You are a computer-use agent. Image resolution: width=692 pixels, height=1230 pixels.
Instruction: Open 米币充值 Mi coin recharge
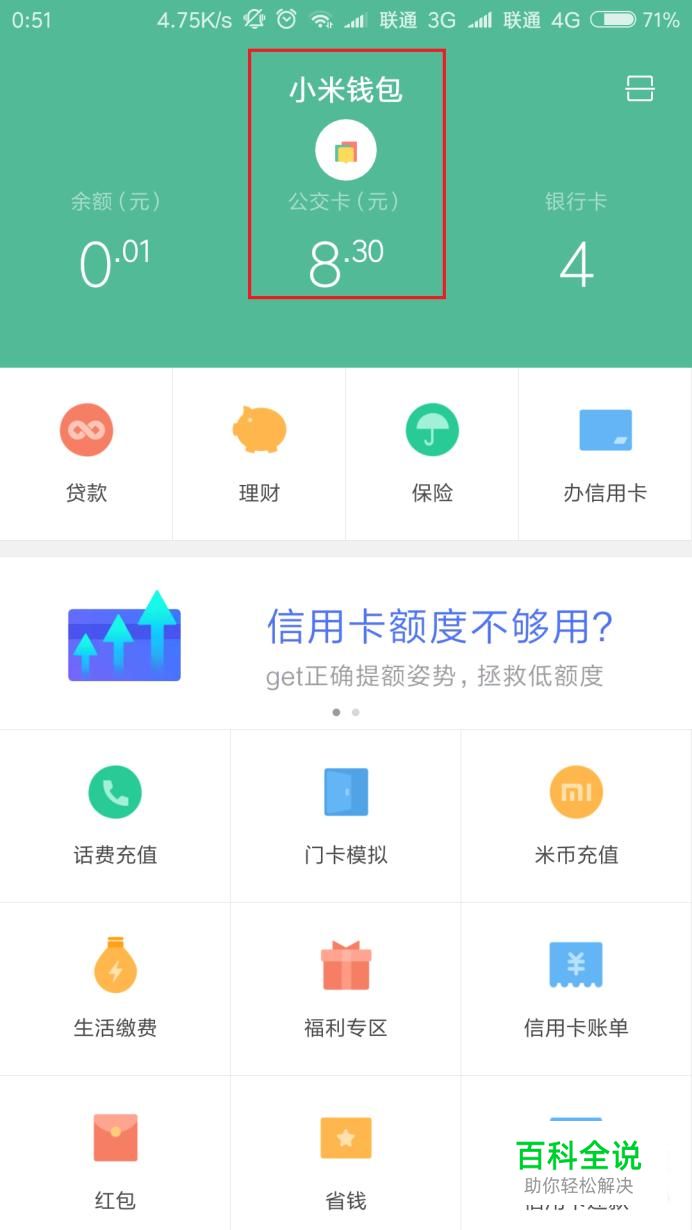[576, 815]
